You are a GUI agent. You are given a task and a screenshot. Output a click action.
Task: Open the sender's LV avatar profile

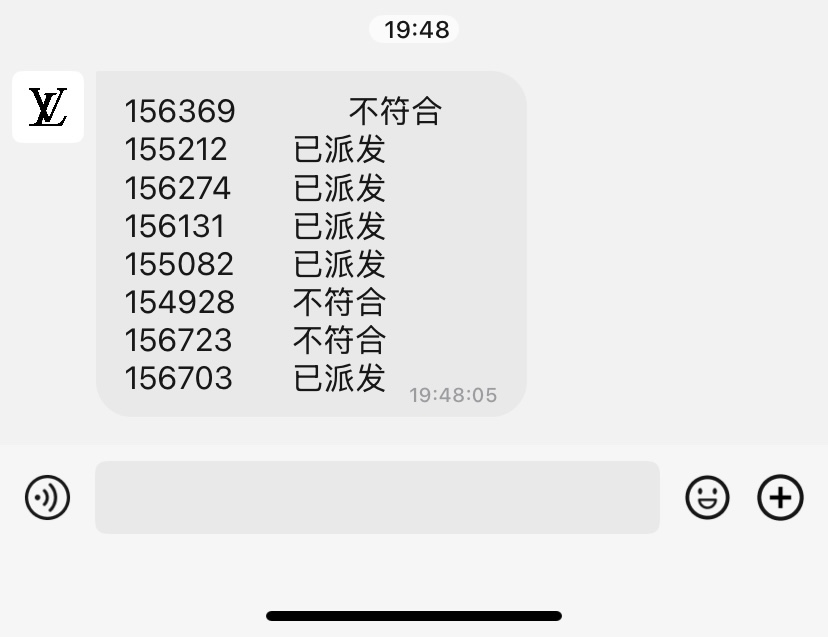pos(48,107)
